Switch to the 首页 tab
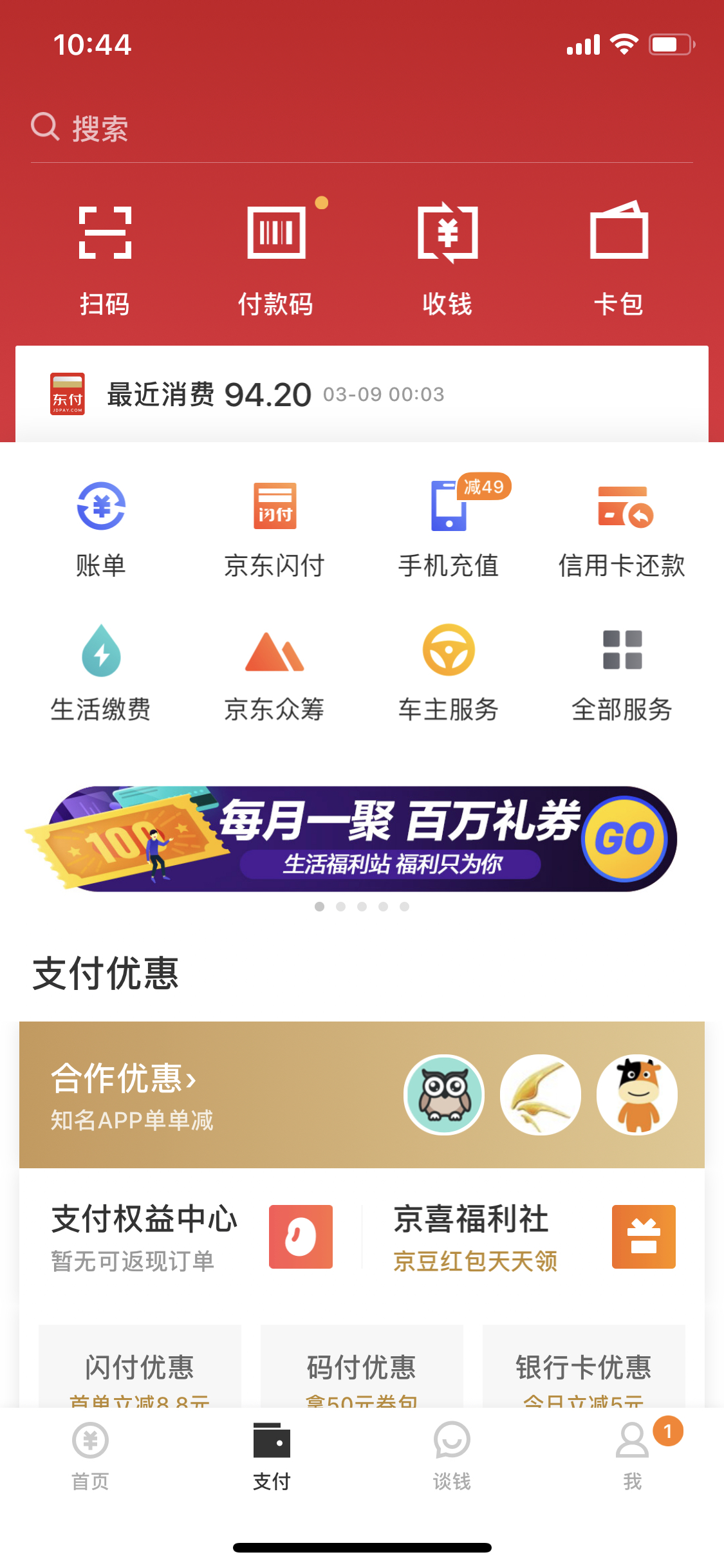Viewport: 724px width, 1568px height. click(x=91, y=1456)
